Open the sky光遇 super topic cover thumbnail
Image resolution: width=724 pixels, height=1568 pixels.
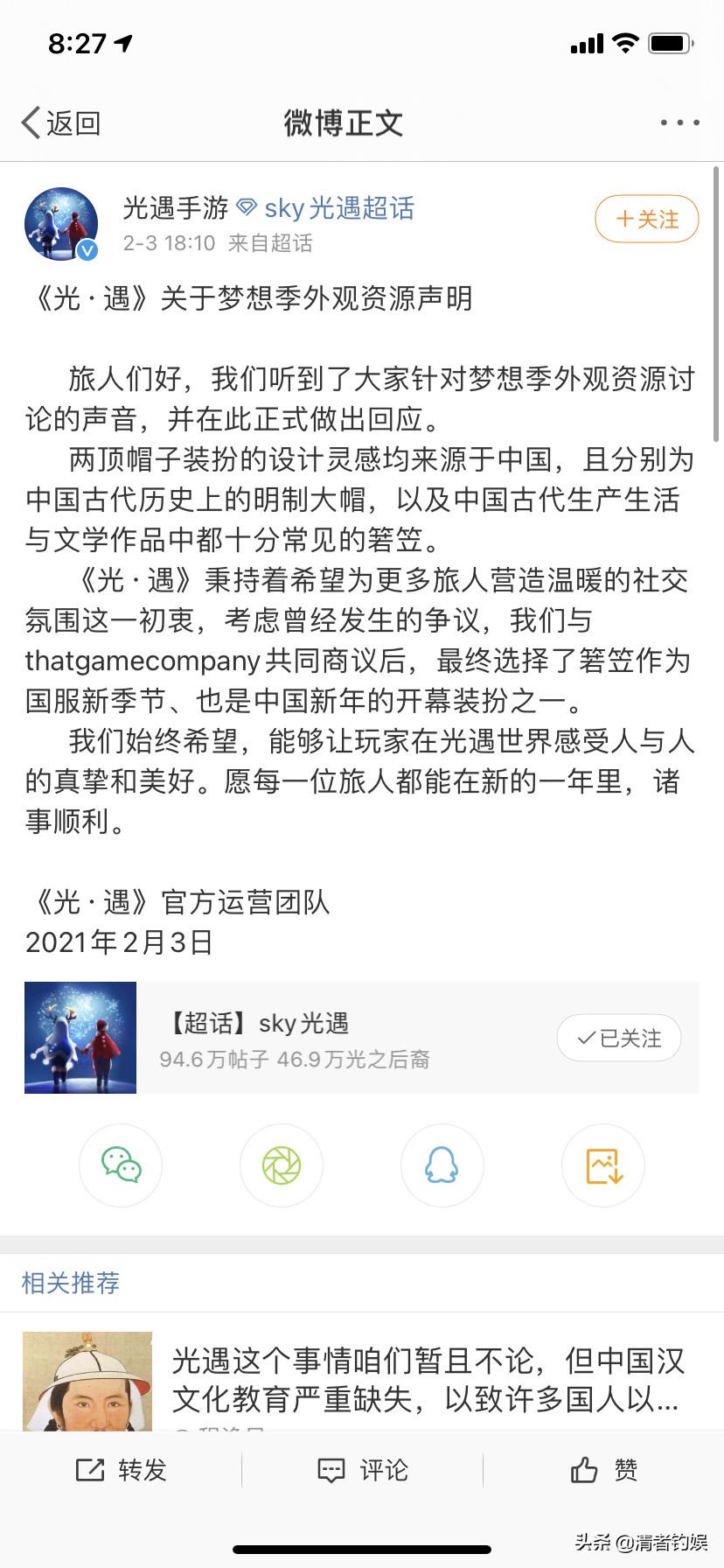pos(80,1038)
